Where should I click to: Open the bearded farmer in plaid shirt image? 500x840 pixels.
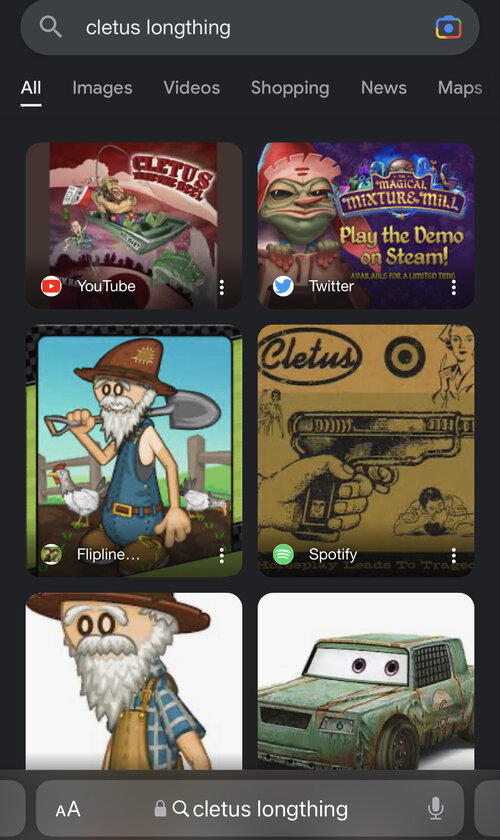[x=134, y=681]
